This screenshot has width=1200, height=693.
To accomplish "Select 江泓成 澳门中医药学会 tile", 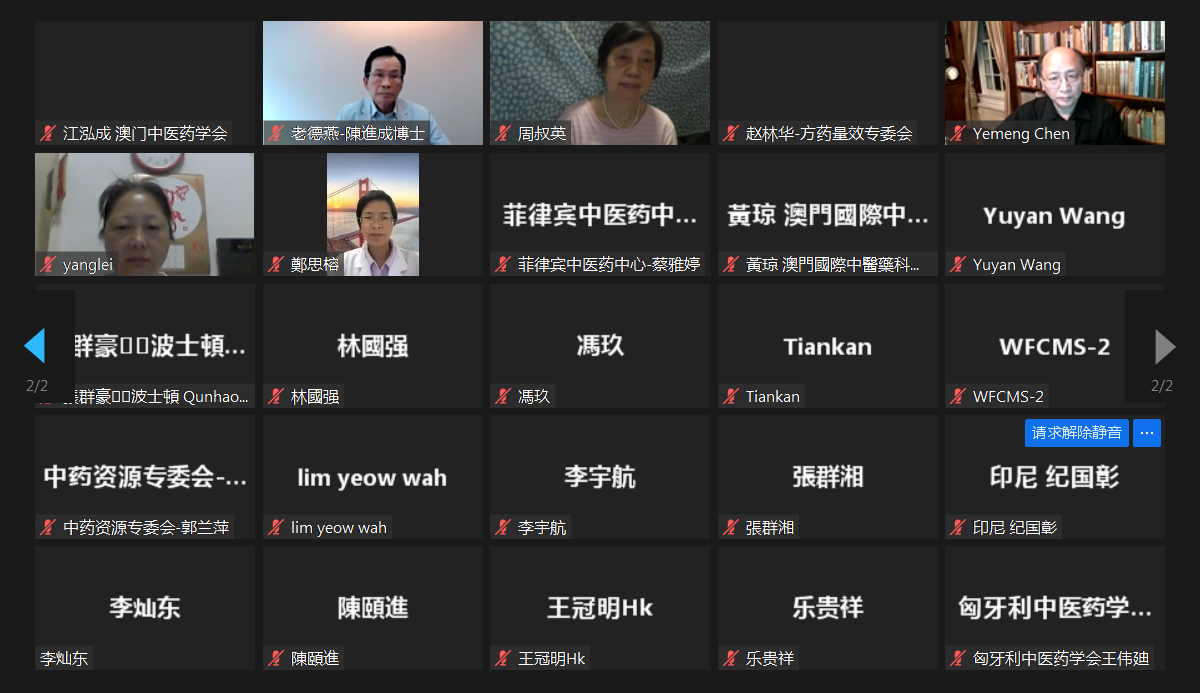I will 144,82.
